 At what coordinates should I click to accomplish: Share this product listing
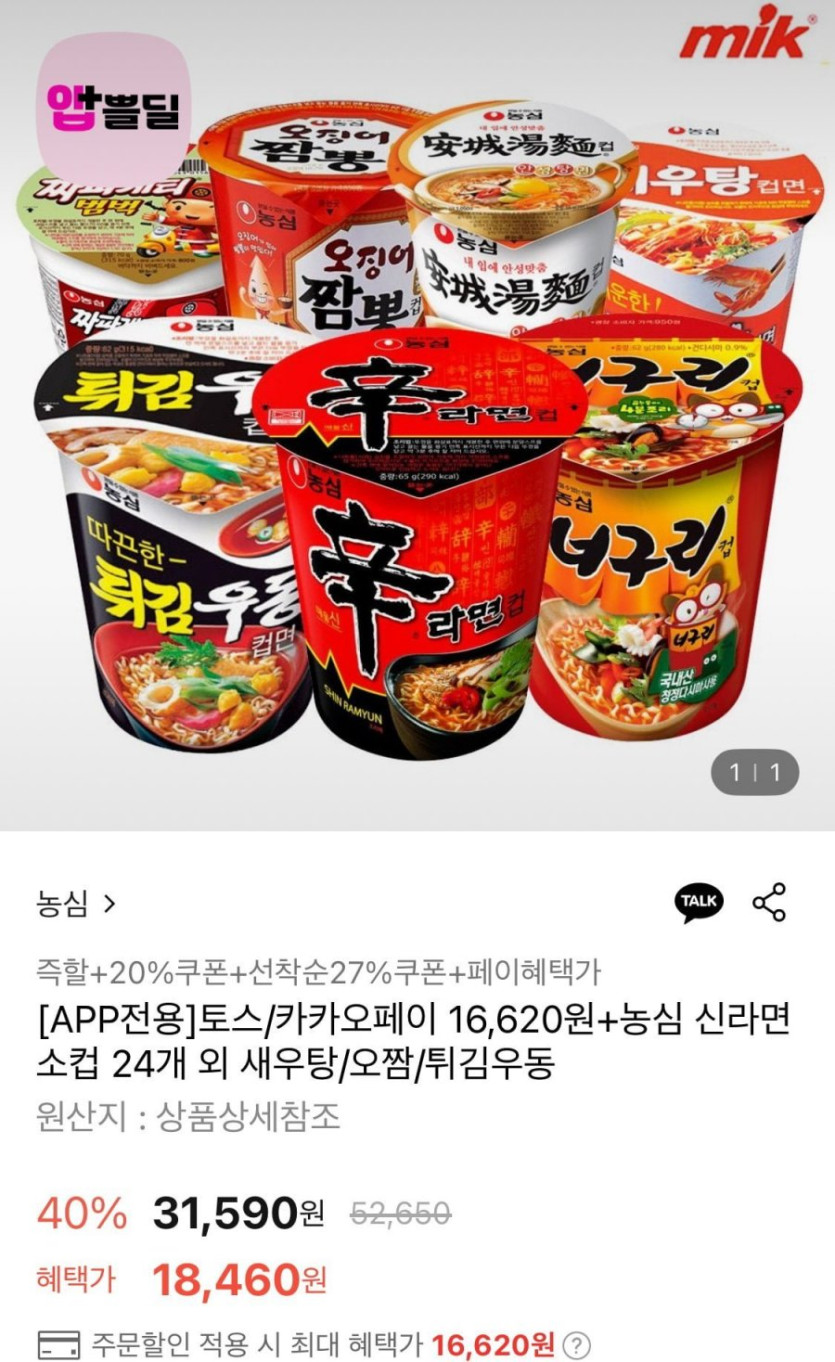pos(769,902)
